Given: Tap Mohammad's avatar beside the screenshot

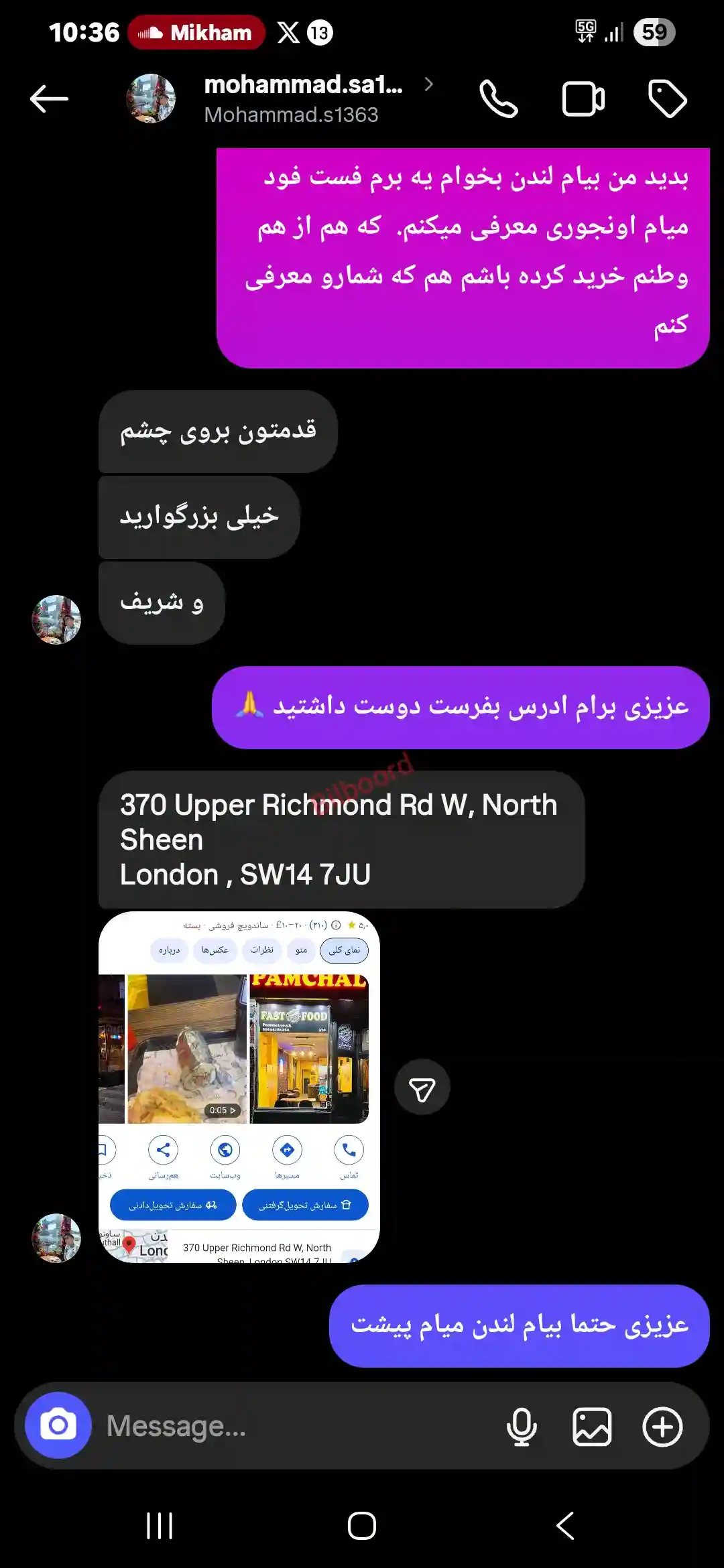Looking at the screenshot, I should click(56, 1238).
